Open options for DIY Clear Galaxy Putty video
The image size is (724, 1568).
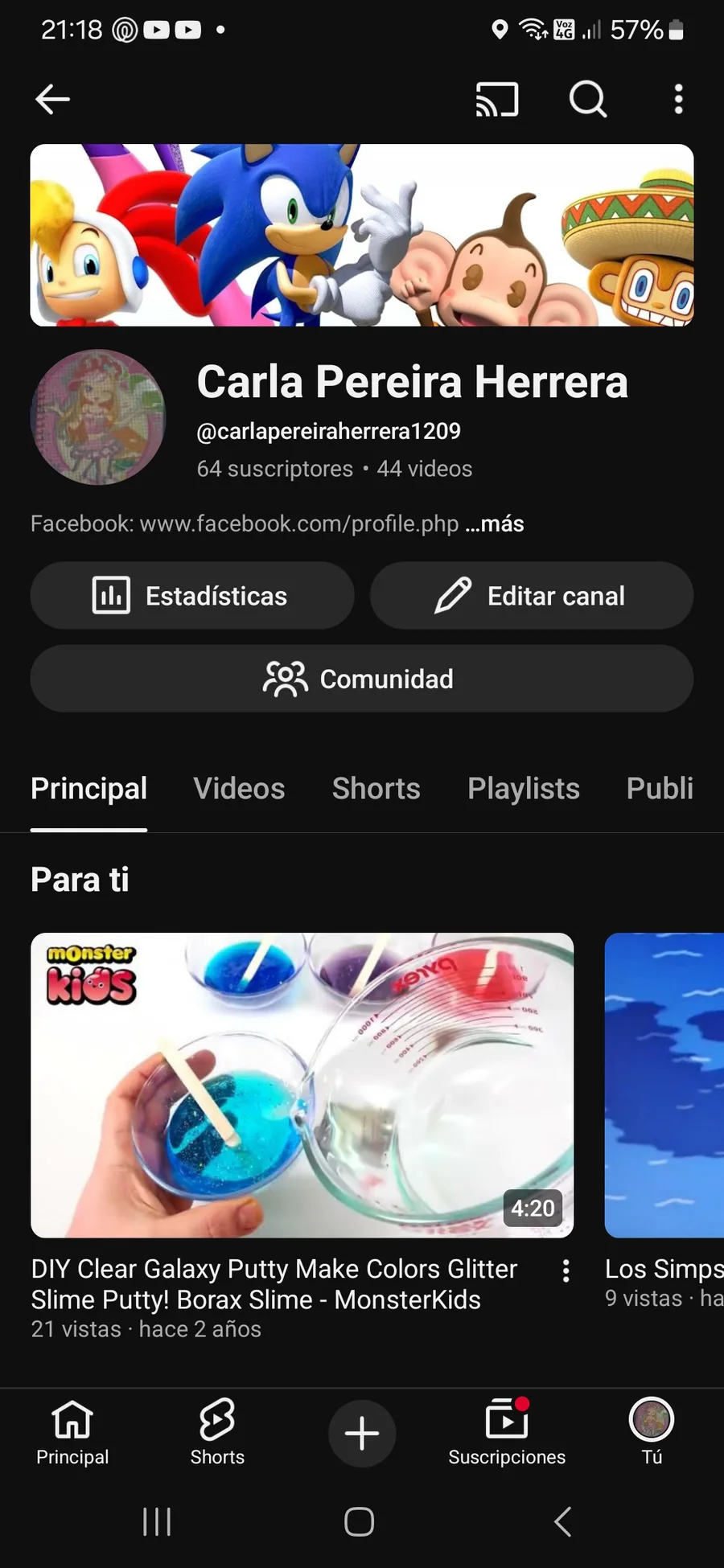[566, 1270]
